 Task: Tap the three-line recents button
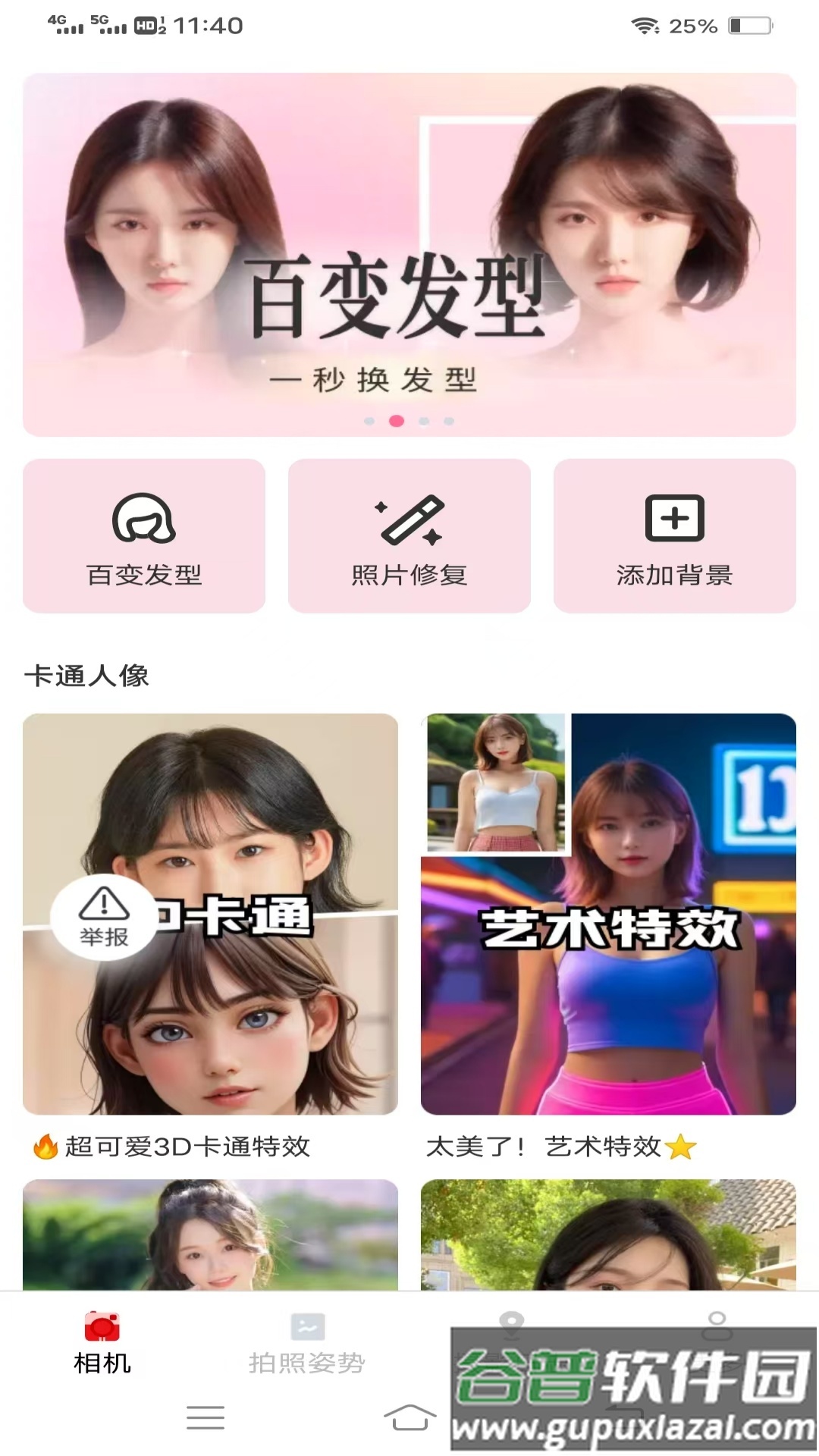pos(205,1417)
